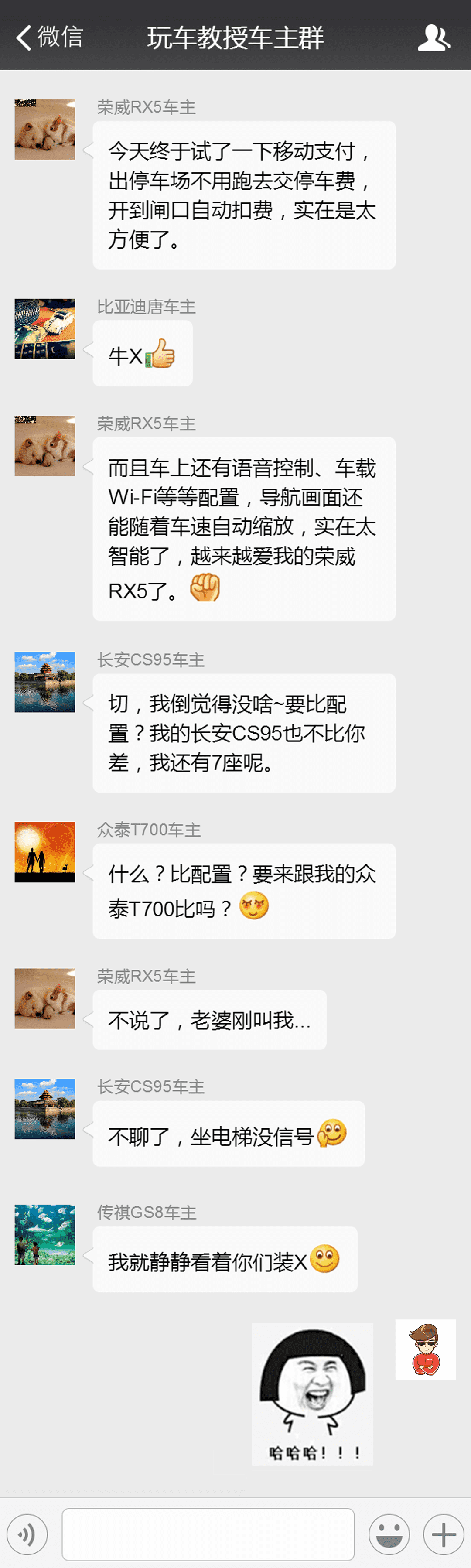
Task: Open my own avatar beside the sticker
Action: pyautogui.click(x=425, y=1349)
